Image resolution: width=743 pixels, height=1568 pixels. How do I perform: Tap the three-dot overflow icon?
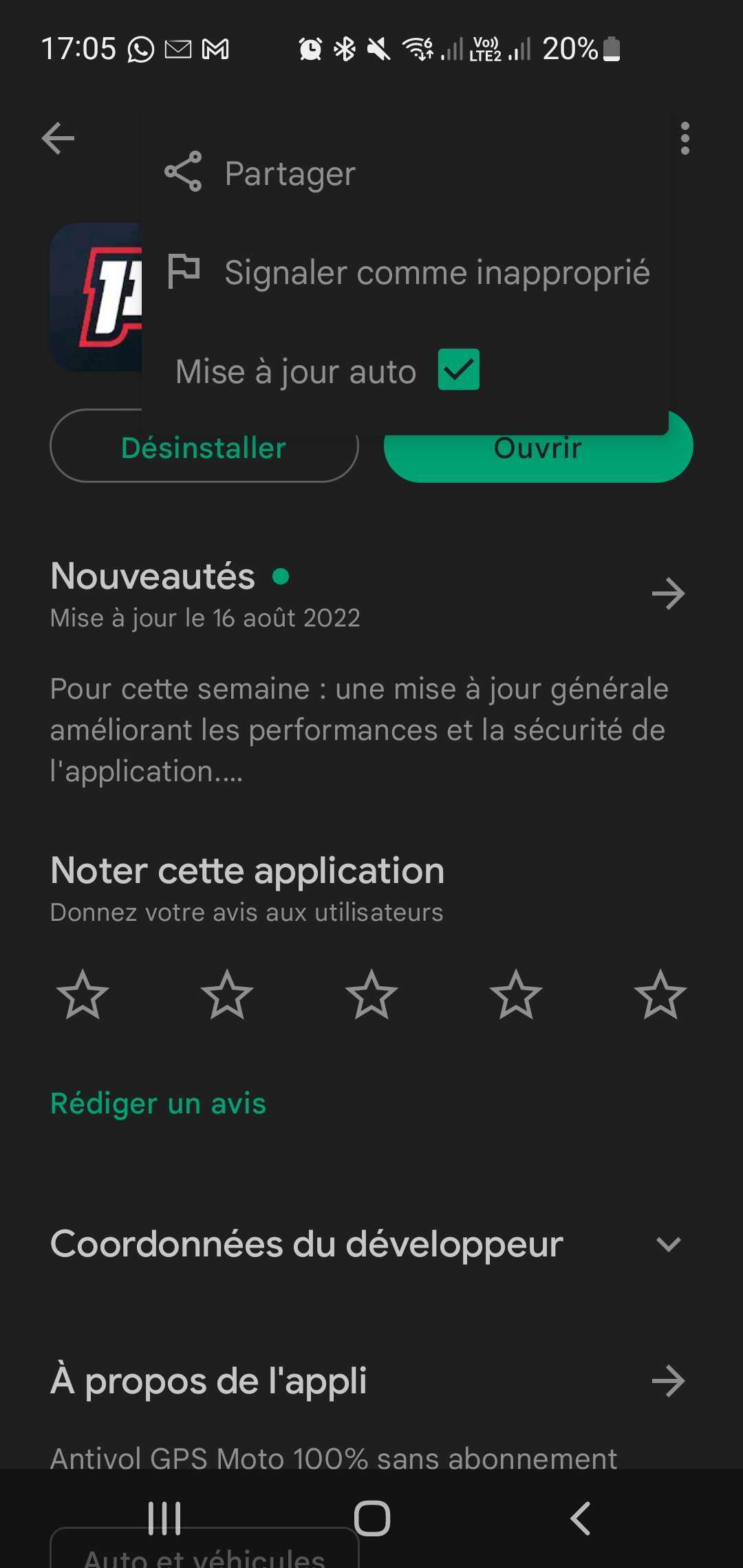pyautogui.click(x=685, y=138)
